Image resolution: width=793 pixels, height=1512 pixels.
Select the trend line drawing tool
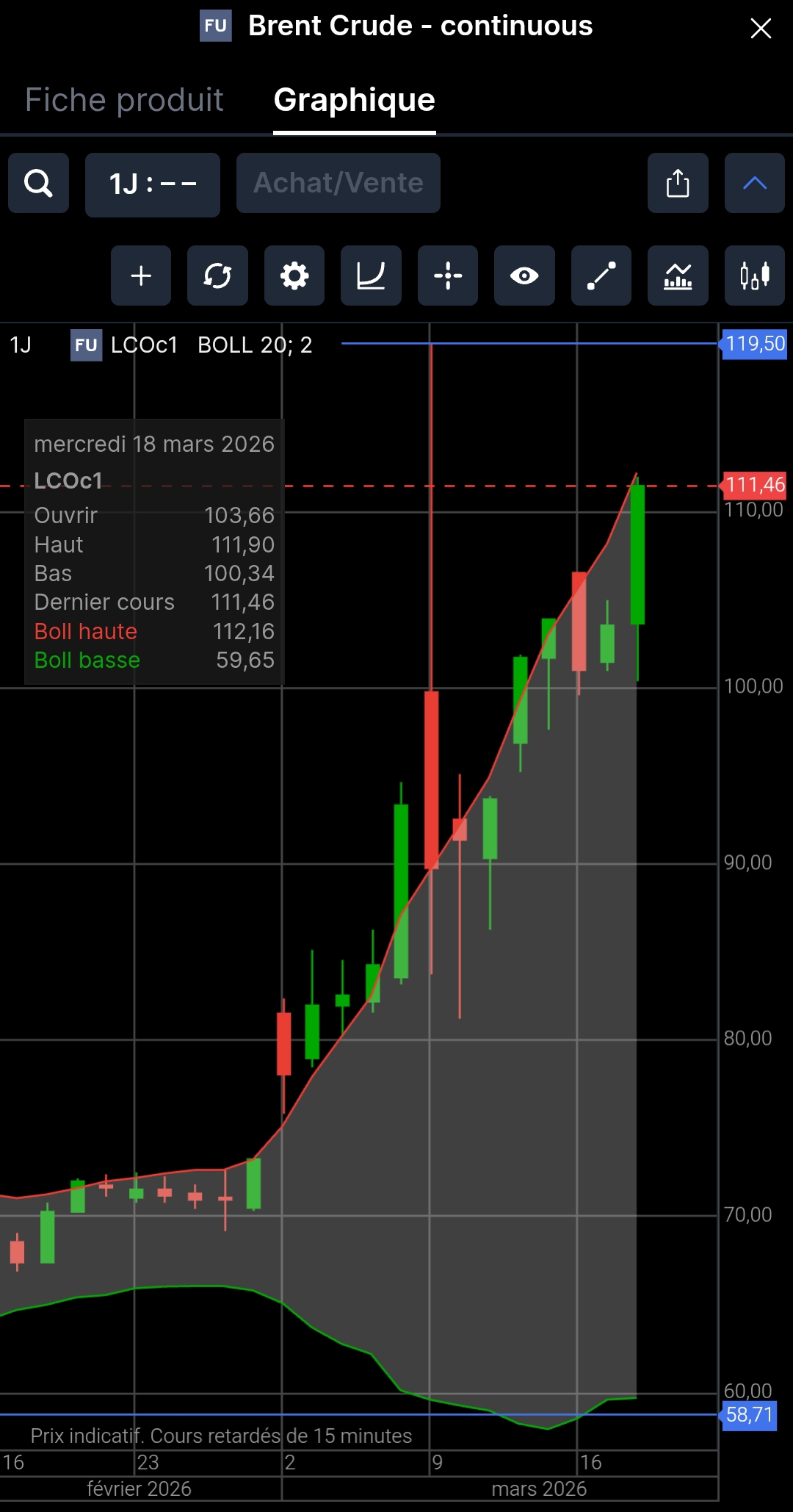[601, 276]
